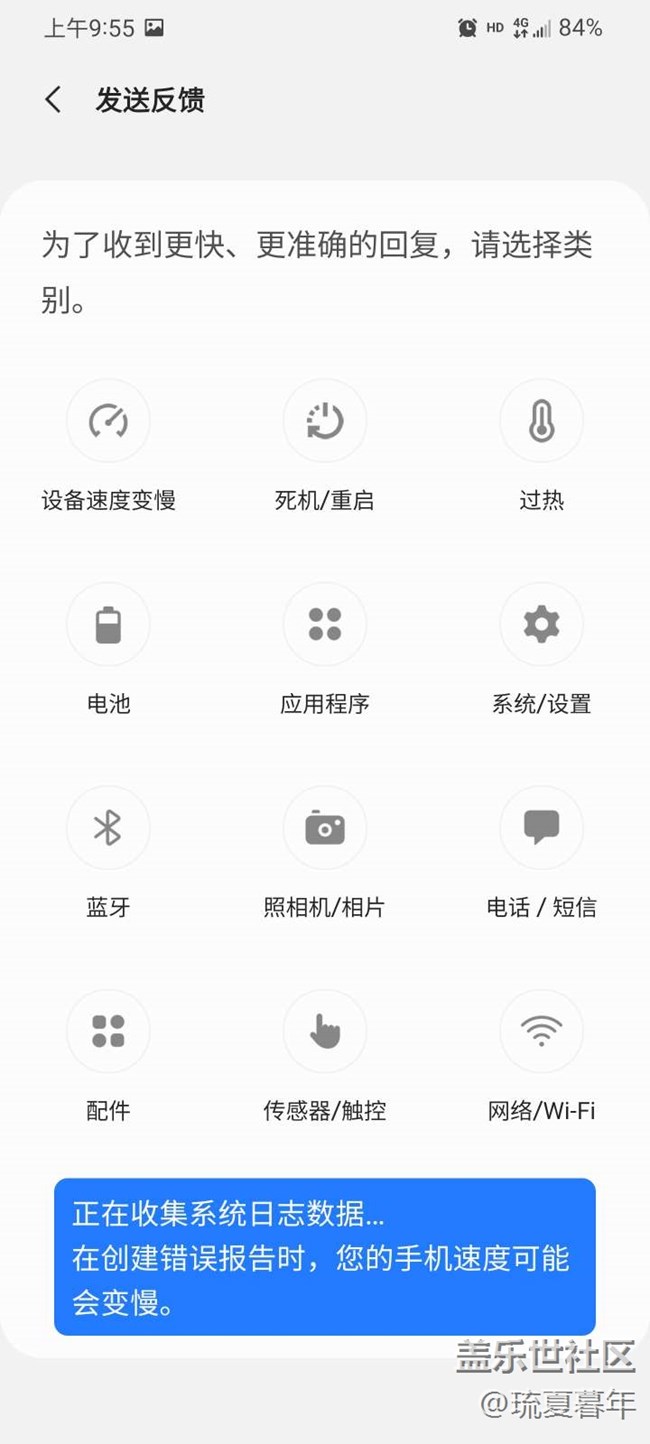
Task: Choose the 网络/Wi-Fi category
Action: pos(541,1032)
